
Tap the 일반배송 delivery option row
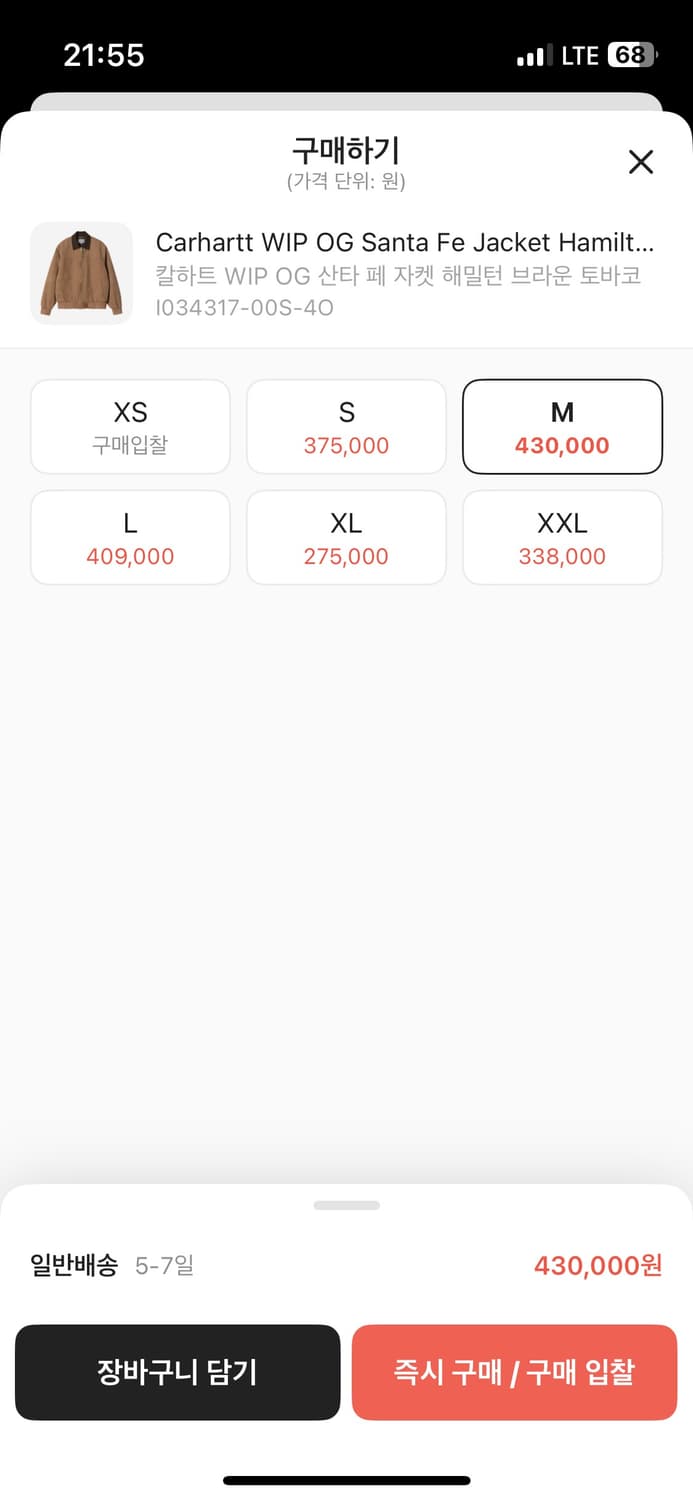point(346,1266)
